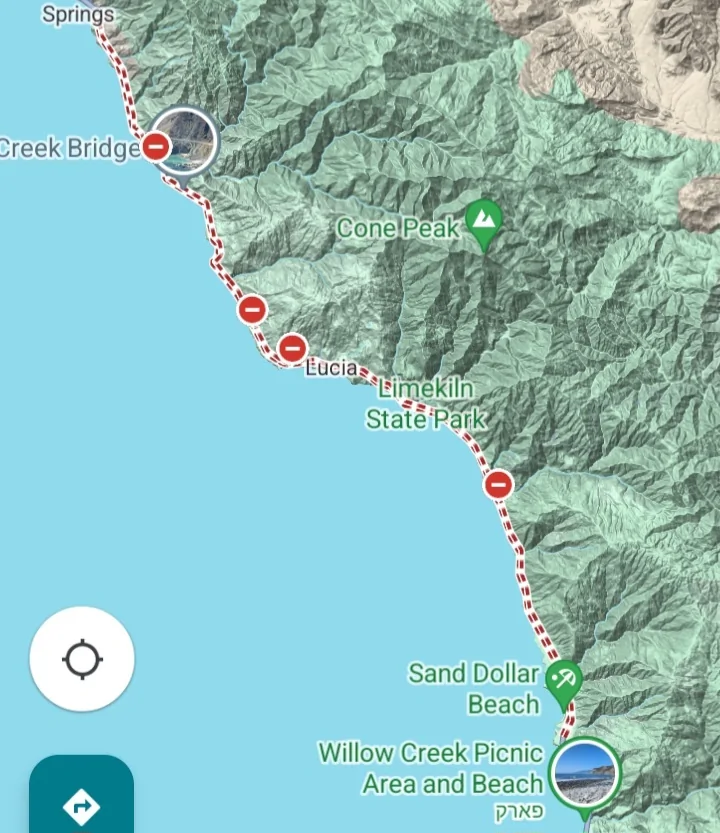Image resolution: width=720 pixels, height=833 pixels.
Task: View Willow Creek Picnic Area photo pin
Action: click(585, 773)
